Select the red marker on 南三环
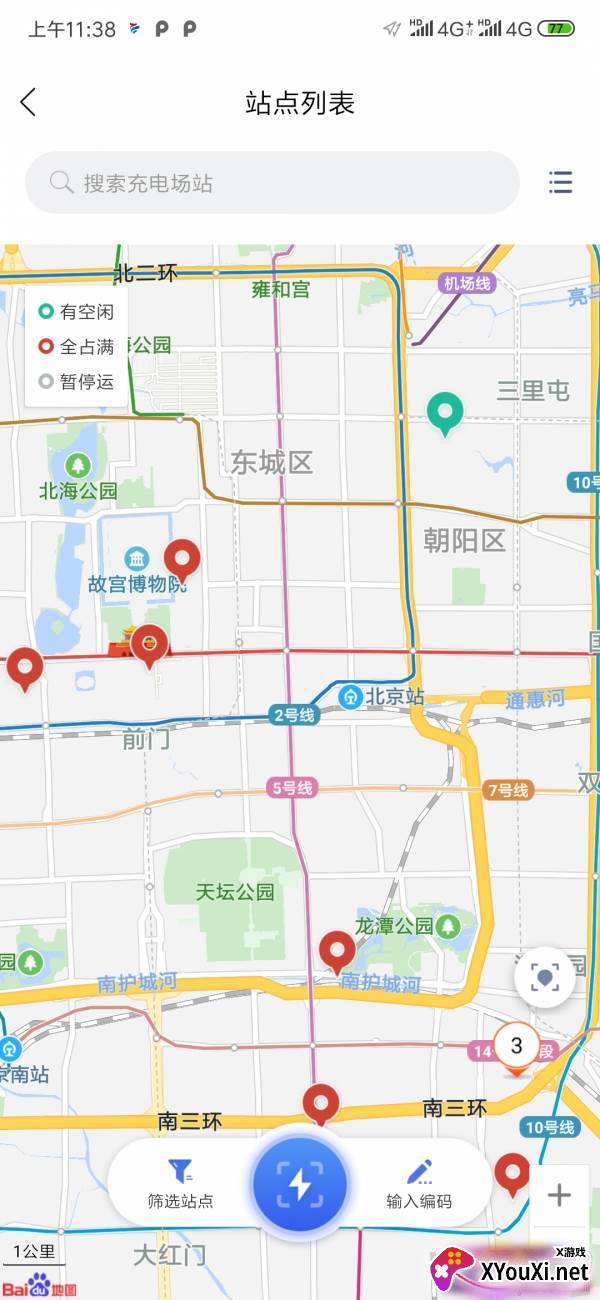Image resolution: width=600 pixels, height=1300 pixels. click(321, 1105)
